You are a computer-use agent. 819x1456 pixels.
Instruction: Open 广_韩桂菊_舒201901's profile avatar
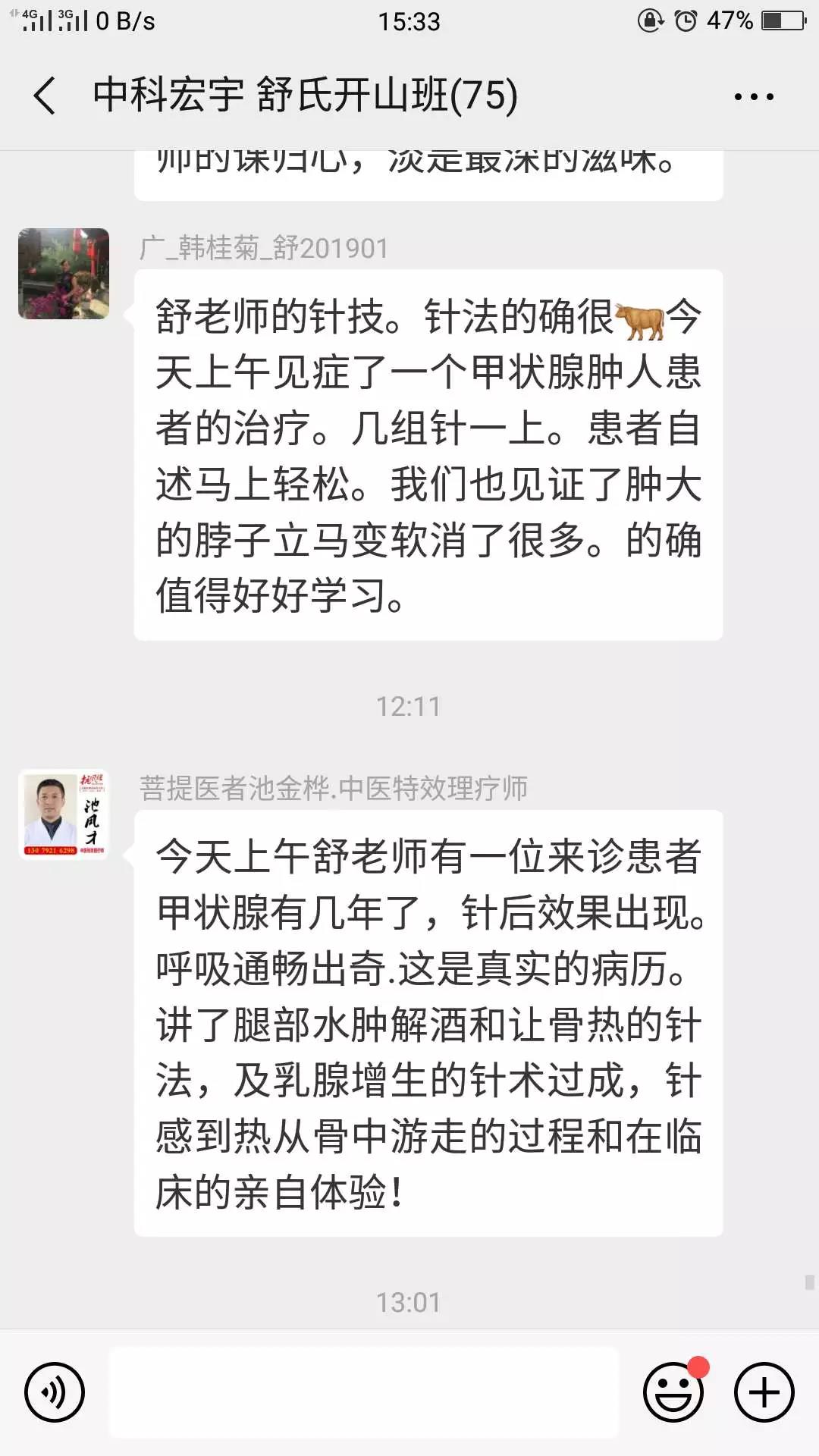[64, 274]
